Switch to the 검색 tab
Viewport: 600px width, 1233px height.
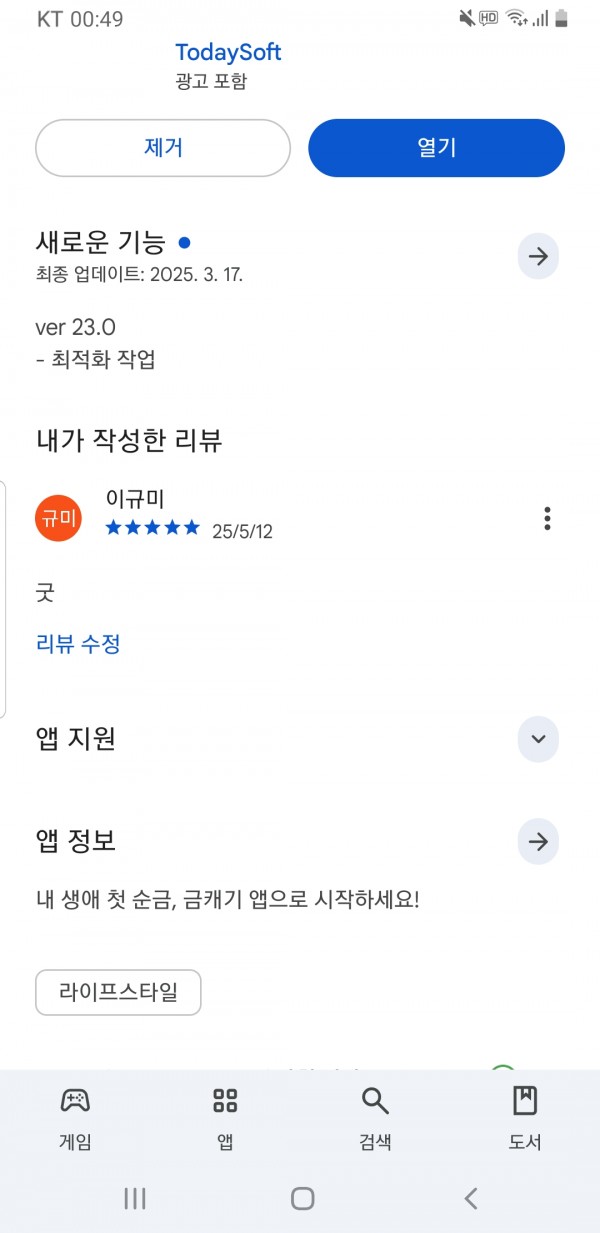tap(375, 1119)
